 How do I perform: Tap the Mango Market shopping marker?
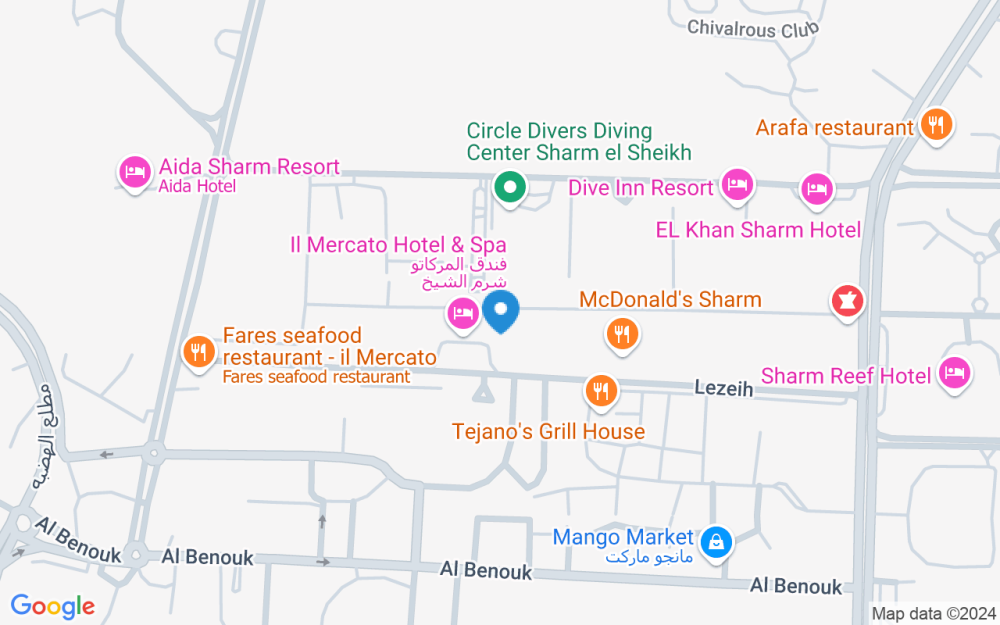pos(716,543)
